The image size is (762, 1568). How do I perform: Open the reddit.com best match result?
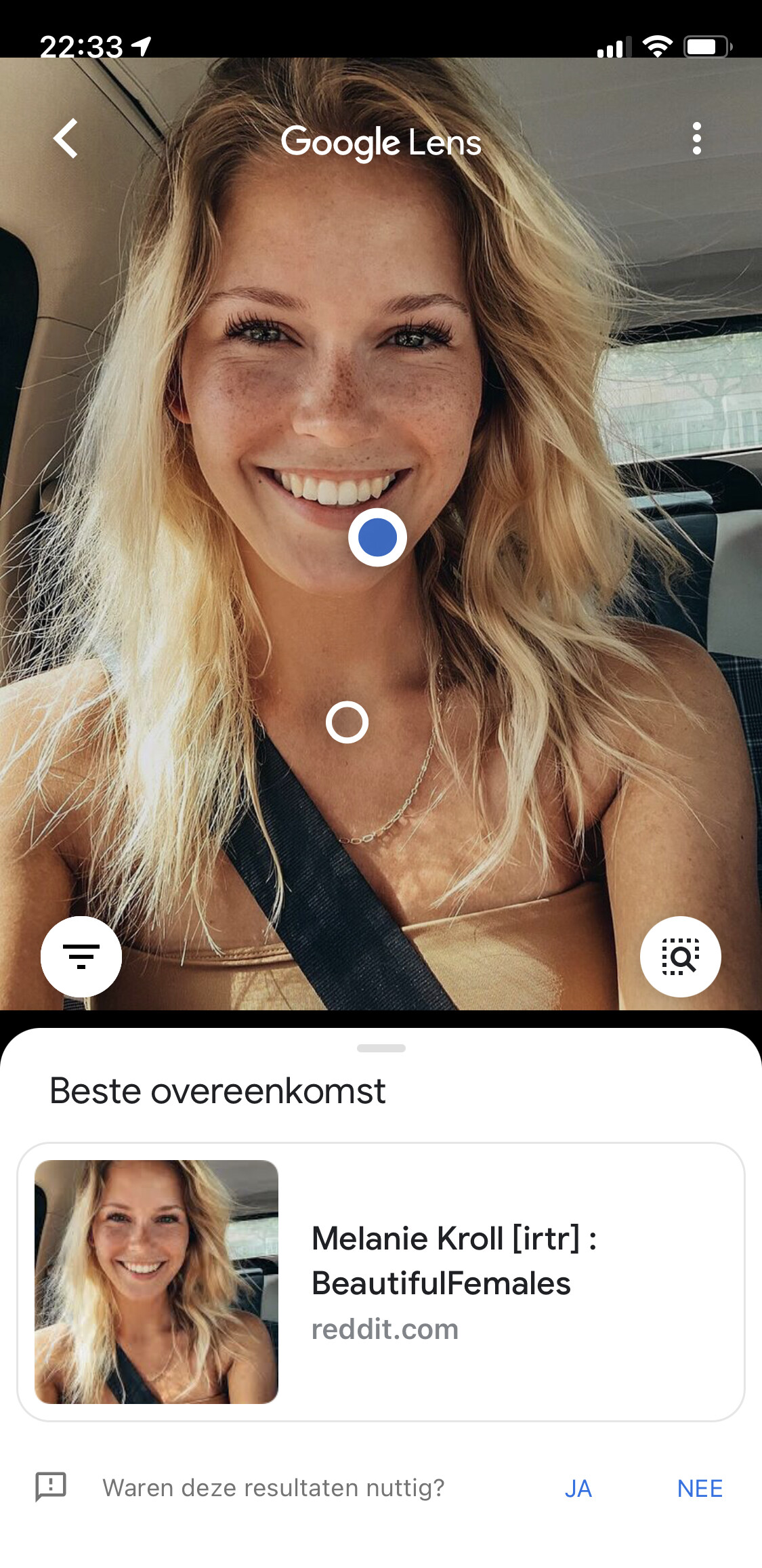(x=381, y=1281)
